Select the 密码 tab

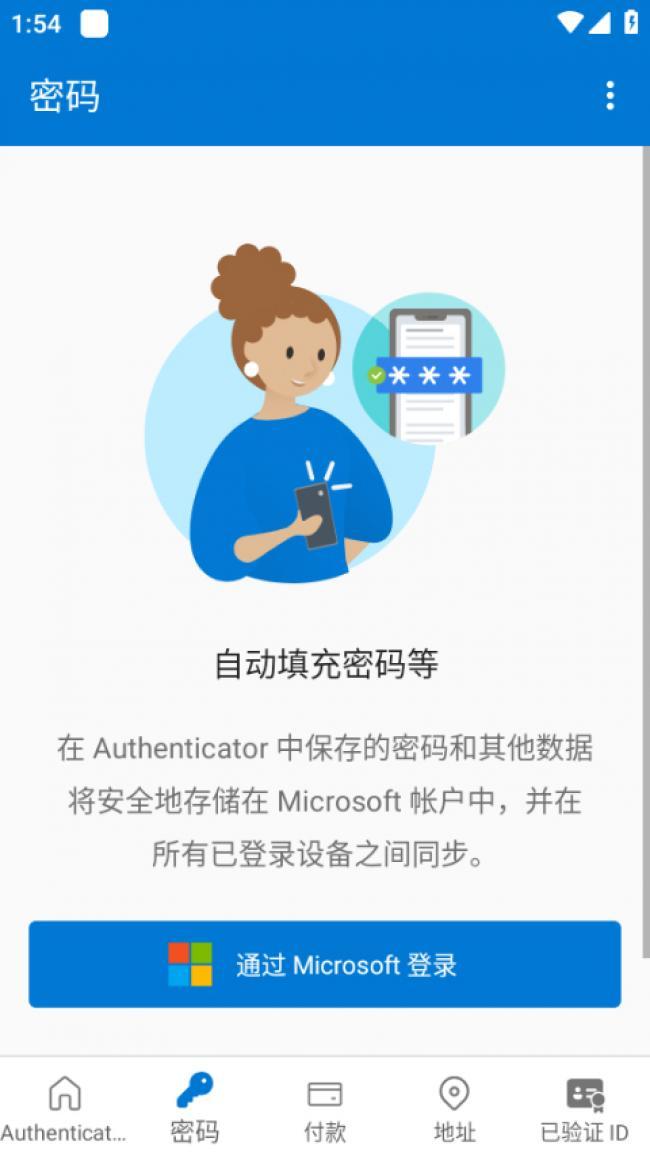(x=194, y=1108)
